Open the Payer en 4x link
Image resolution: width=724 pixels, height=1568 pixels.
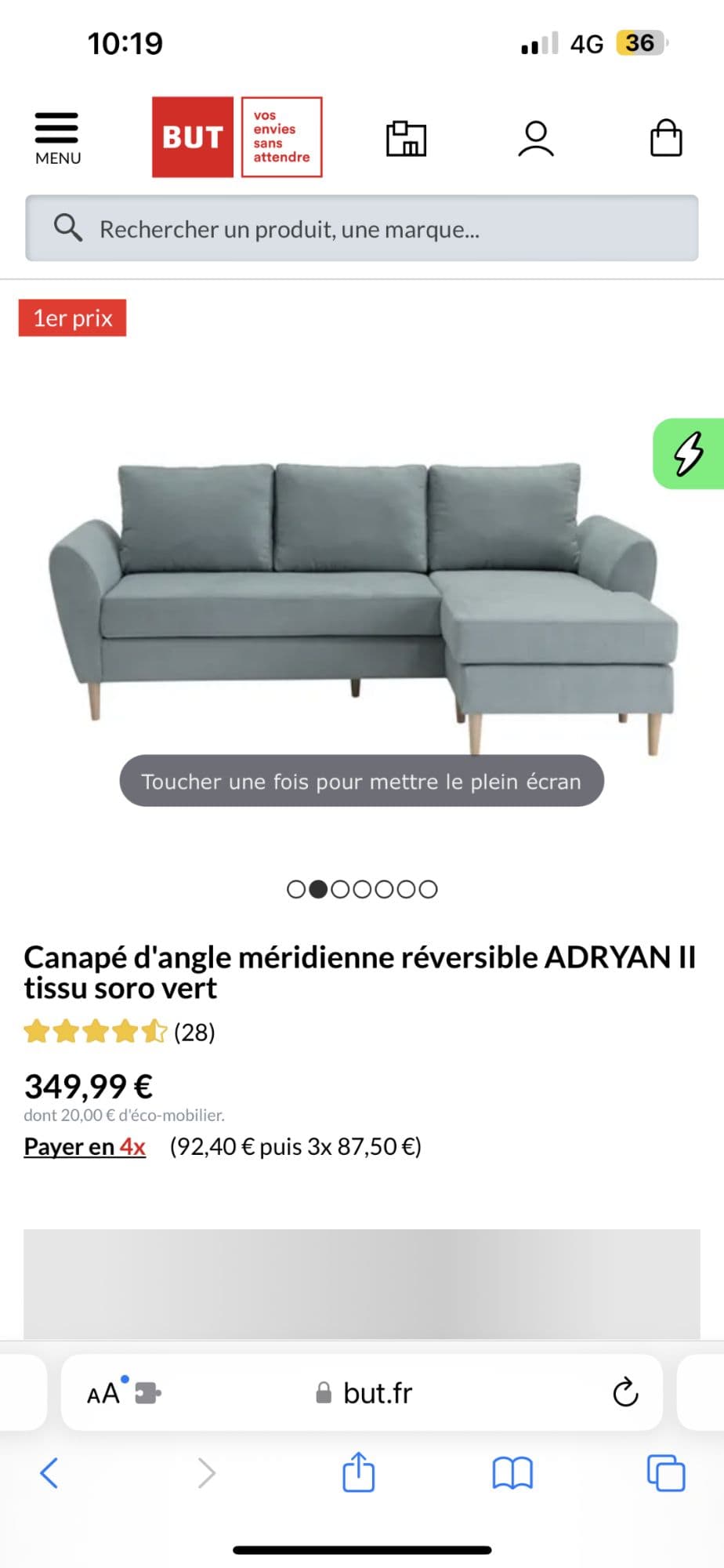84,1146
